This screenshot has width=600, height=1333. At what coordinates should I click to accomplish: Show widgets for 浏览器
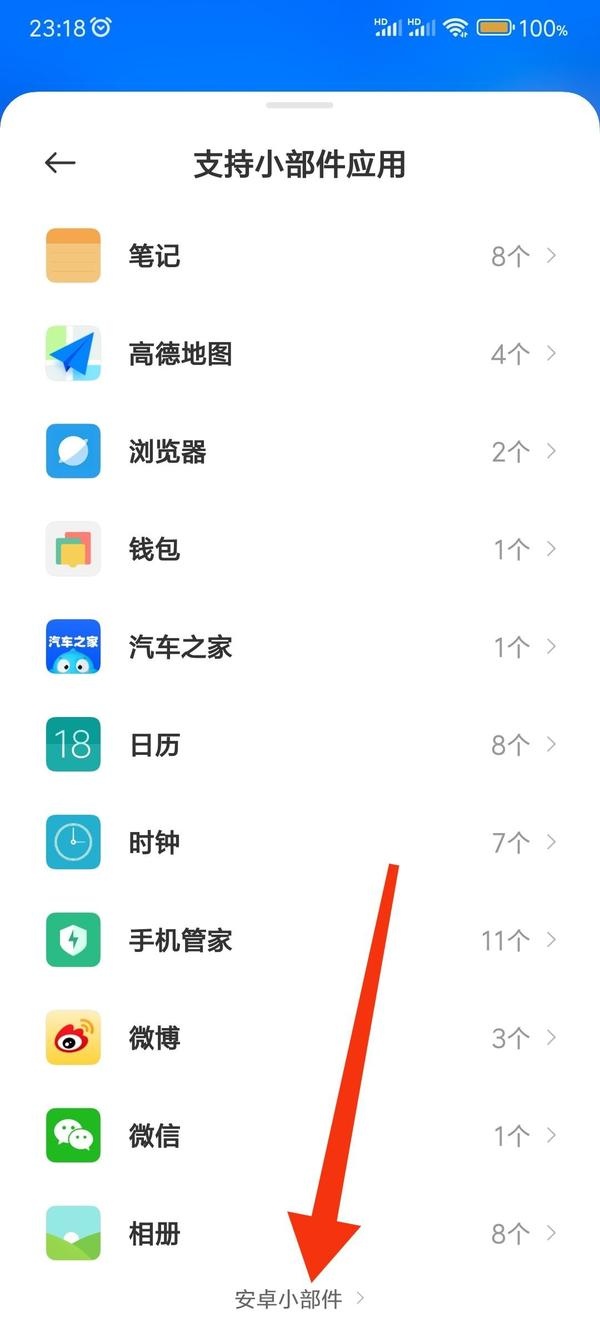click(x=300, y=452)
